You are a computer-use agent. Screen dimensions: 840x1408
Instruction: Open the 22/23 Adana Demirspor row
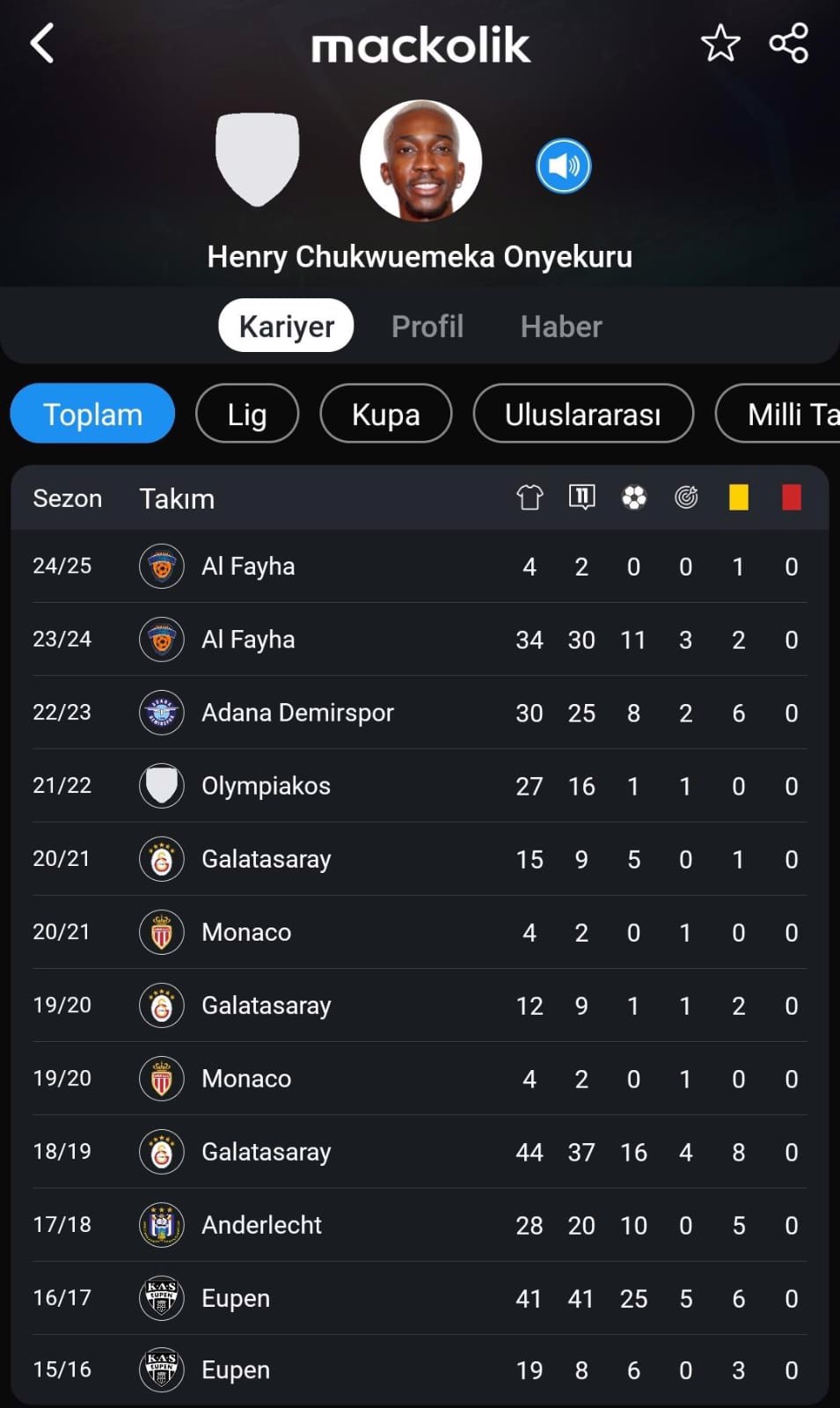[x=420, y=712]
